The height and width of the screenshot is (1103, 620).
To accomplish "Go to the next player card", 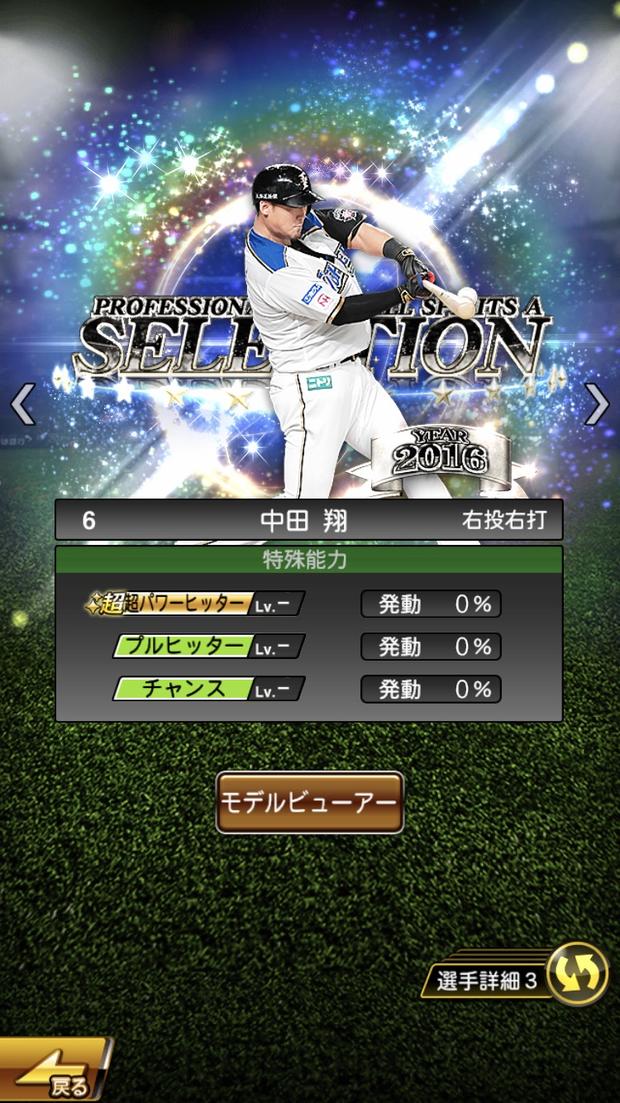I will 597,404.
